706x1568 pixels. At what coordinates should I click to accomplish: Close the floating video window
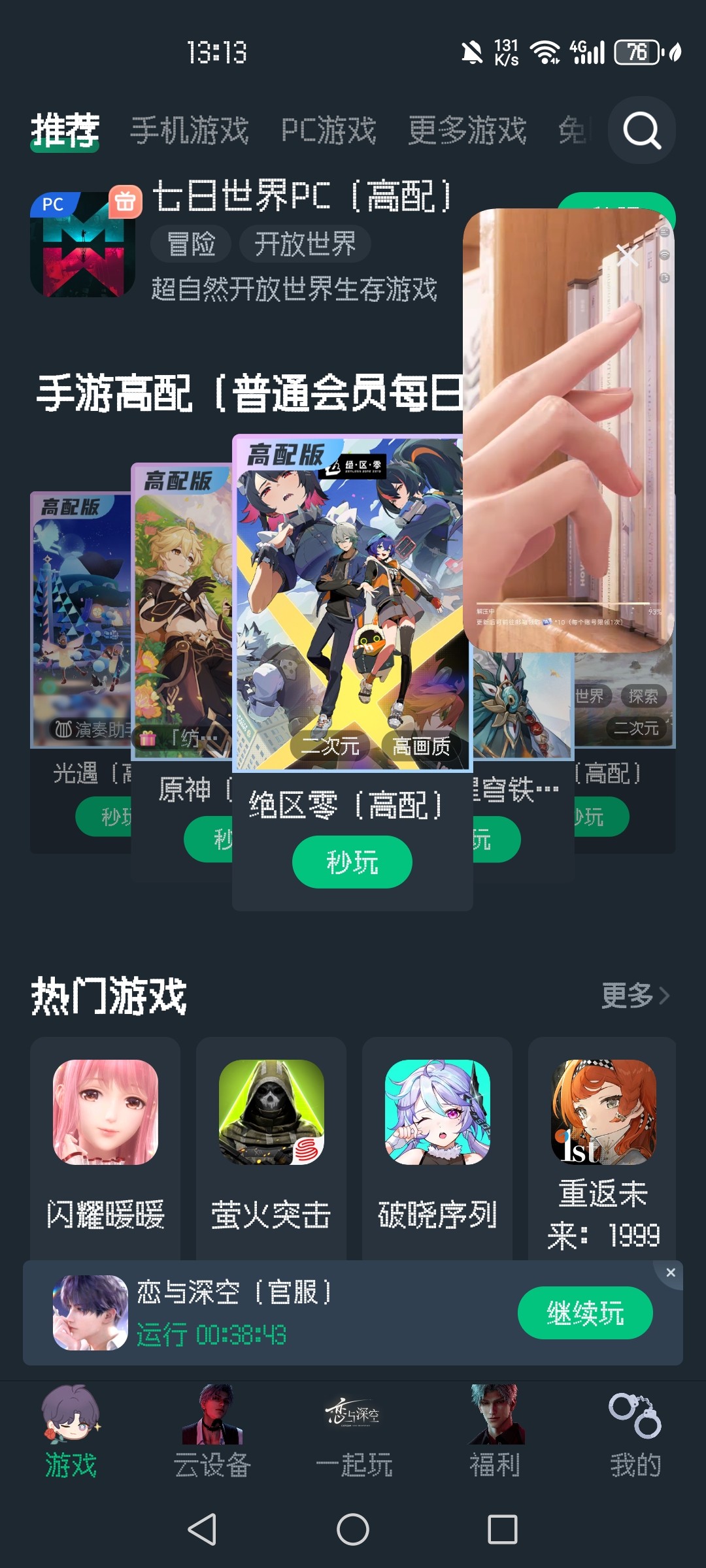pyautogui.click(x=628, y=254)
